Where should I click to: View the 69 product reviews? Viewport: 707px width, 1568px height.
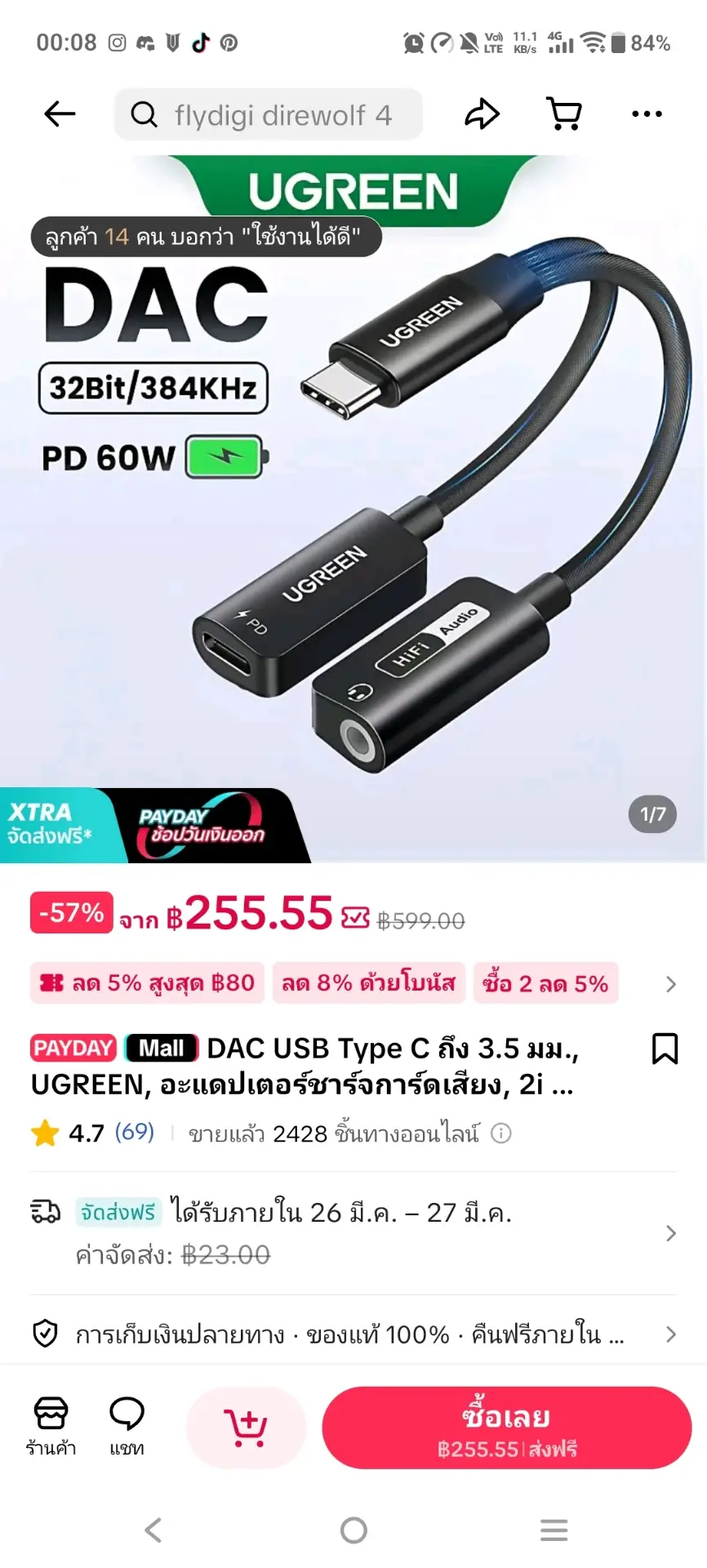tap(134, 1133)
